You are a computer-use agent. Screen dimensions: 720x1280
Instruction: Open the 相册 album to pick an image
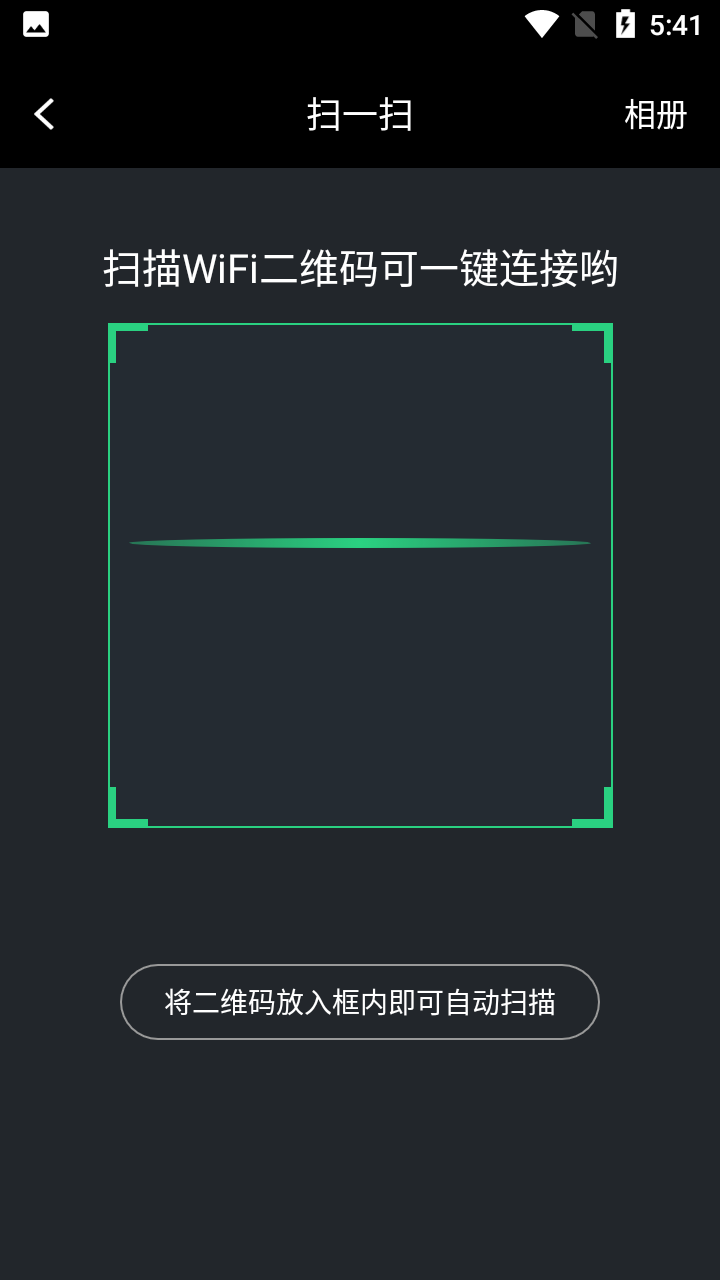pyautogui.click(x=655, y=115)
